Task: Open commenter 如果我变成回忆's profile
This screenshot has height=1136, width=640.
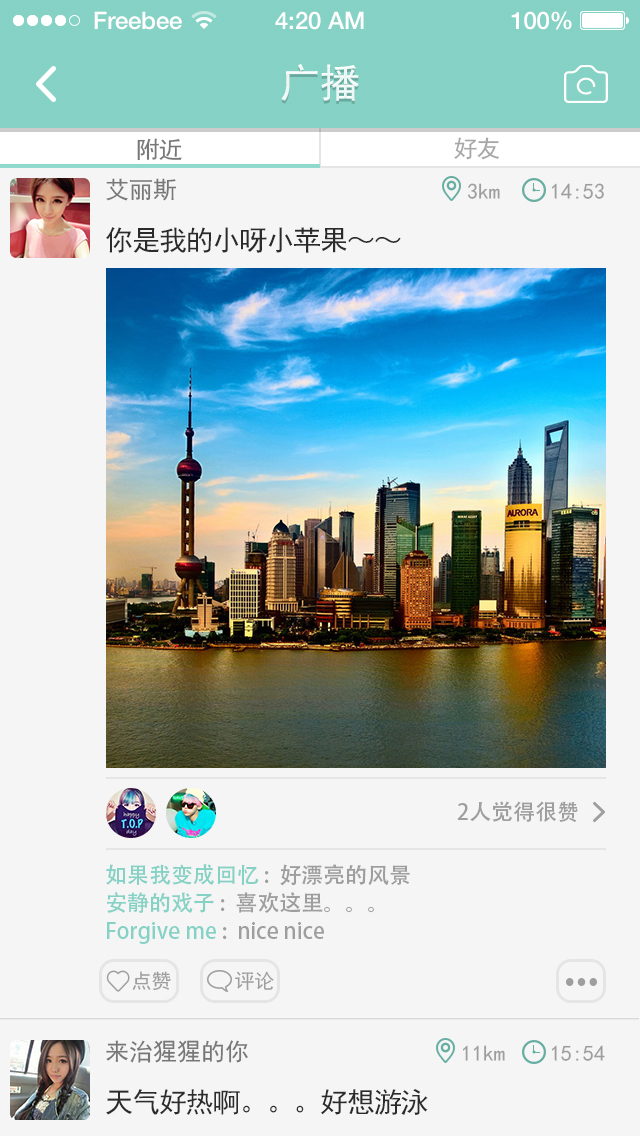Action: pyautogui.click(x=182, y=875)
